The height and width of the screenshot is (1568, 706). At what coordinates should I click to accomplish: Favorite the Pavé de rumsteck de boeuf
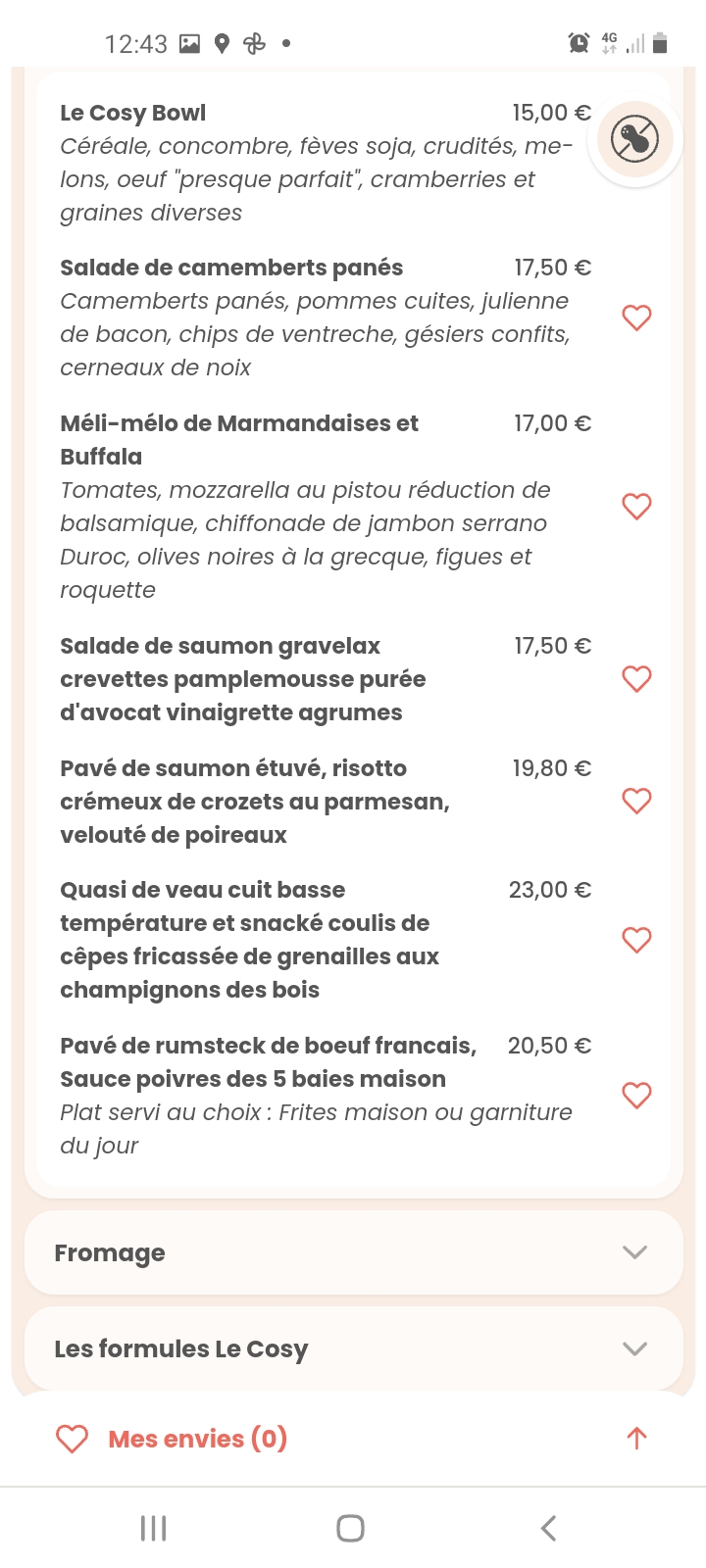pos(637,1096)
